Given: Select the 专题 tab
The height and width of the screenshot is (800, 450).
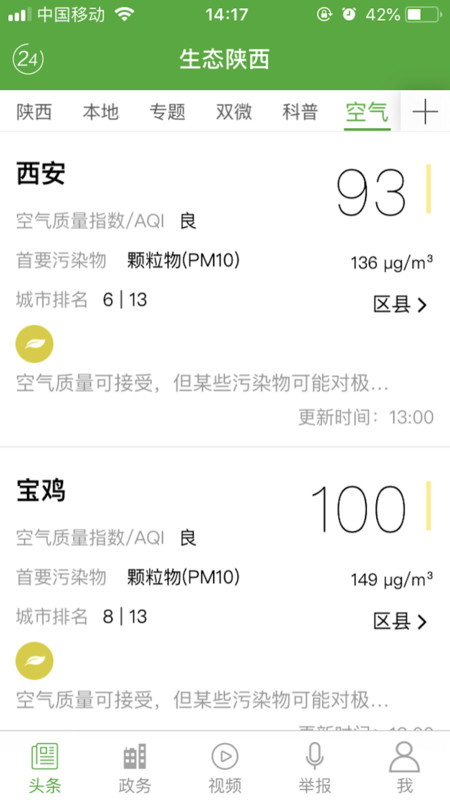Looking at the screenshot, I should pos(167,112).
